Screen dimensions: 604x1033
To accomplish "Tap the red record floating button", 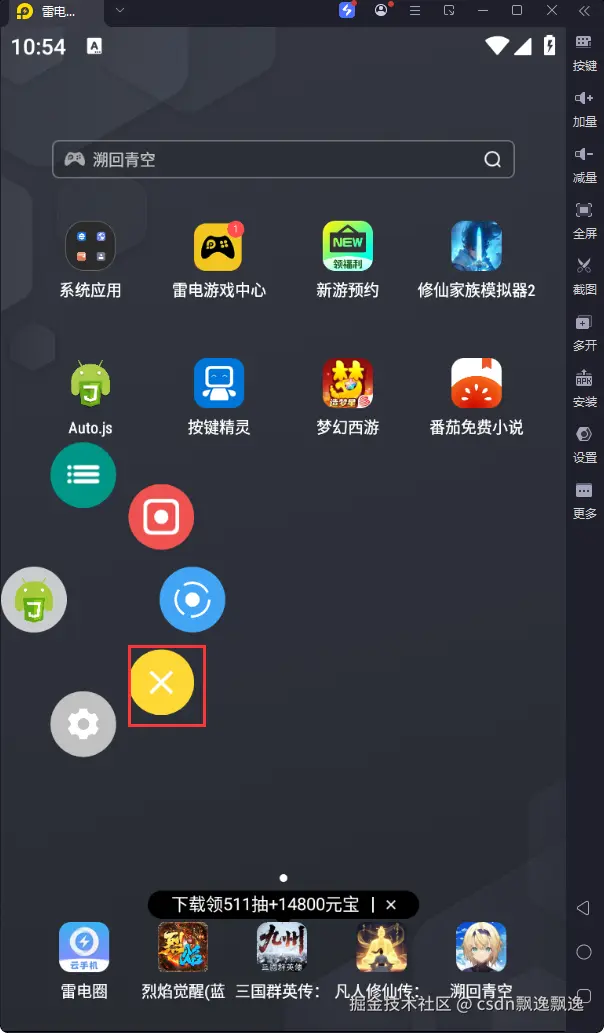I will [161, 517].
